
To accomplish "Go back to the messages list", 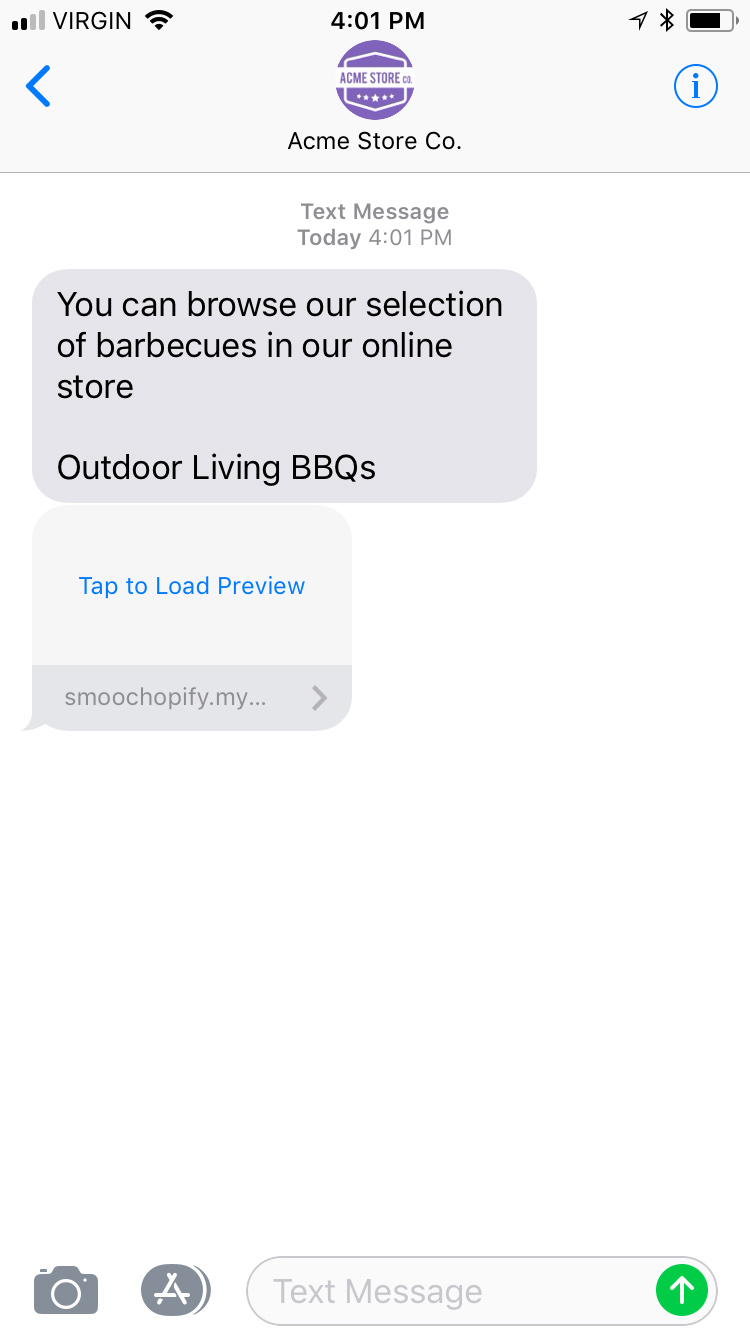I will tap(38, 87).
